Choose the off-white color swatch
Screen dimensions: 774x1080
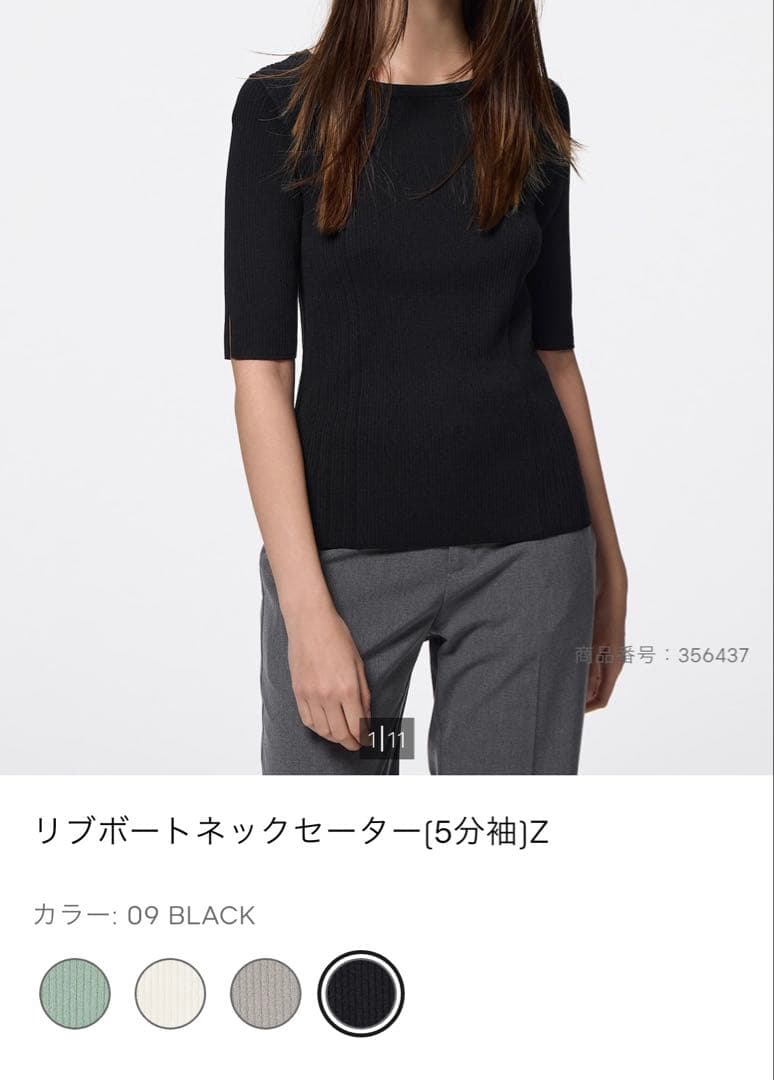point(170,993)
